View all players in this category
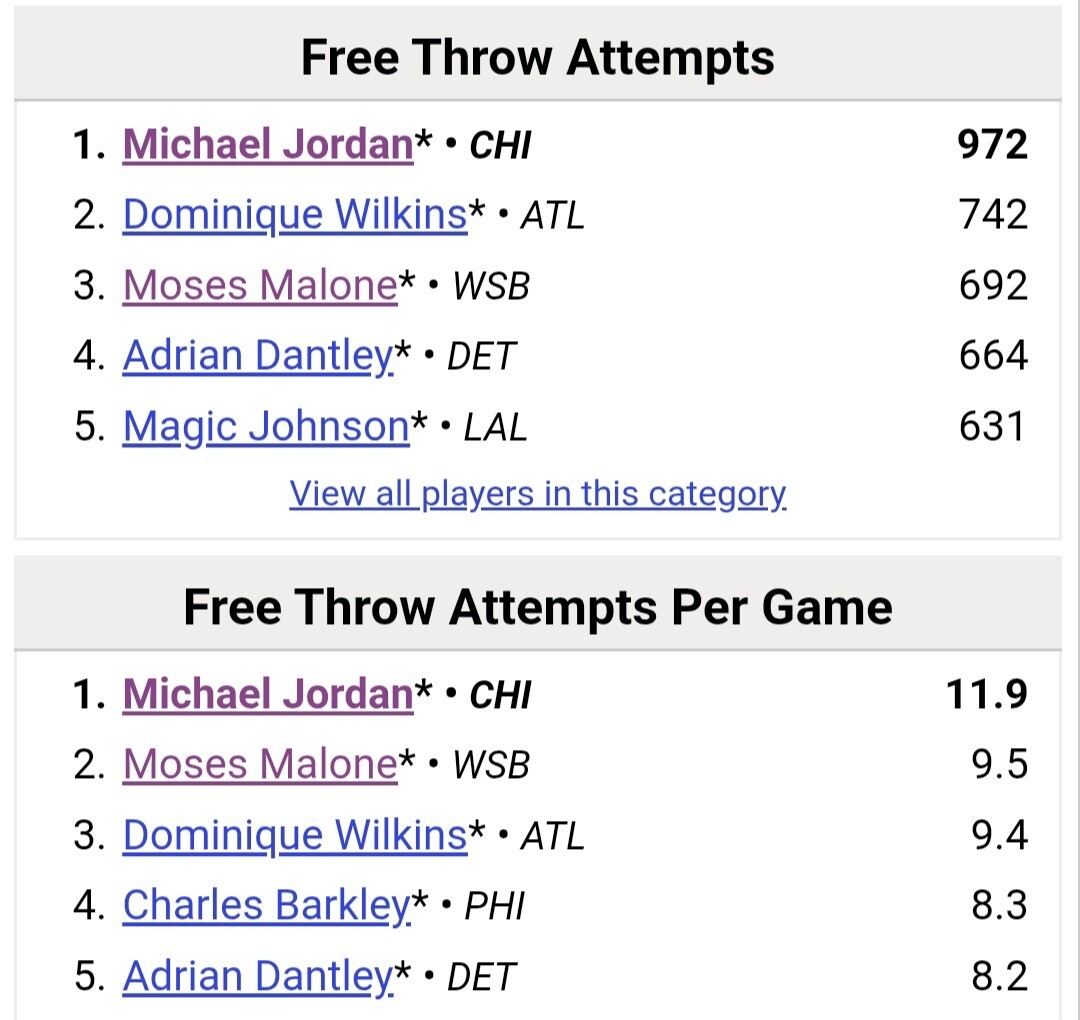The width and height of the screenshot is (1080, 1020). tap(537, 495)
